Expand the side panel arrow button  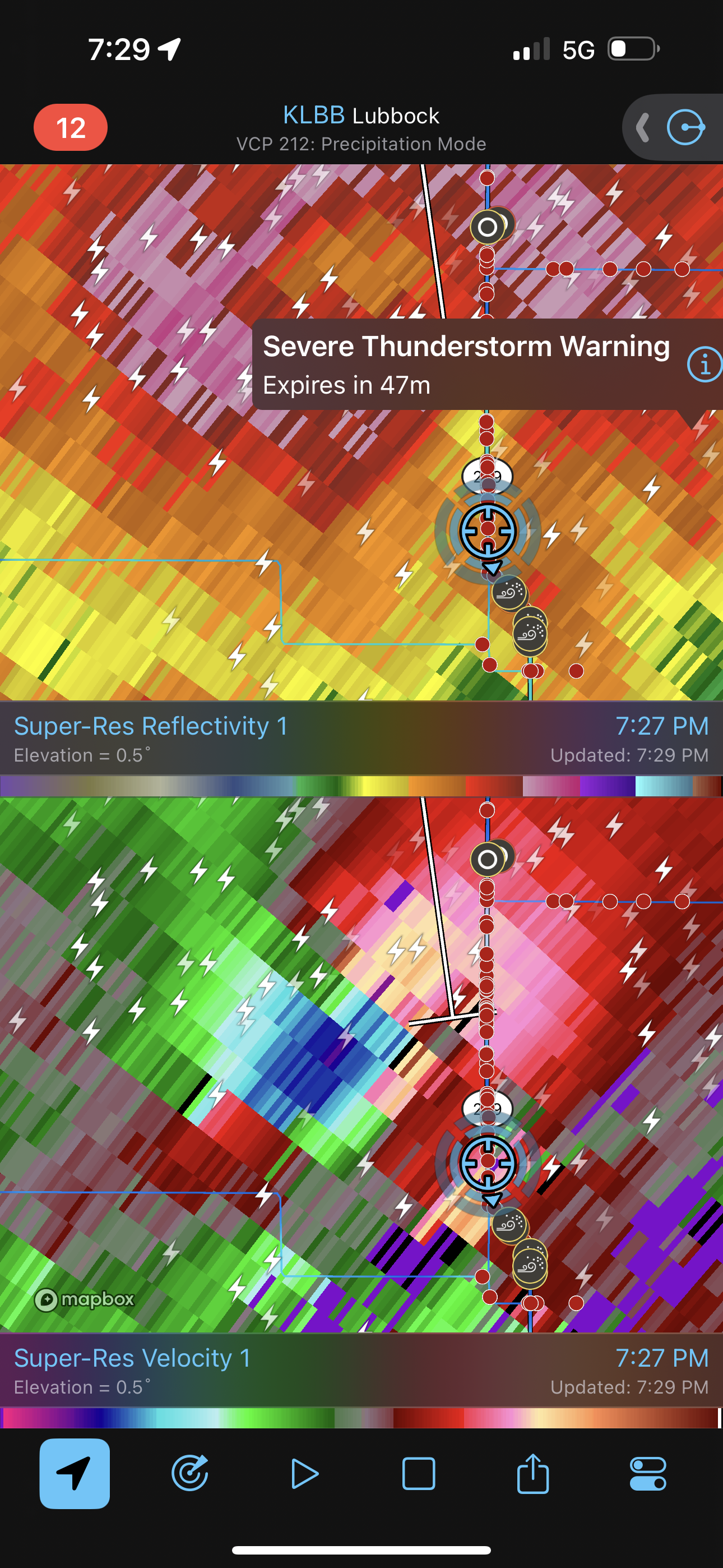[x=643, y=128]
